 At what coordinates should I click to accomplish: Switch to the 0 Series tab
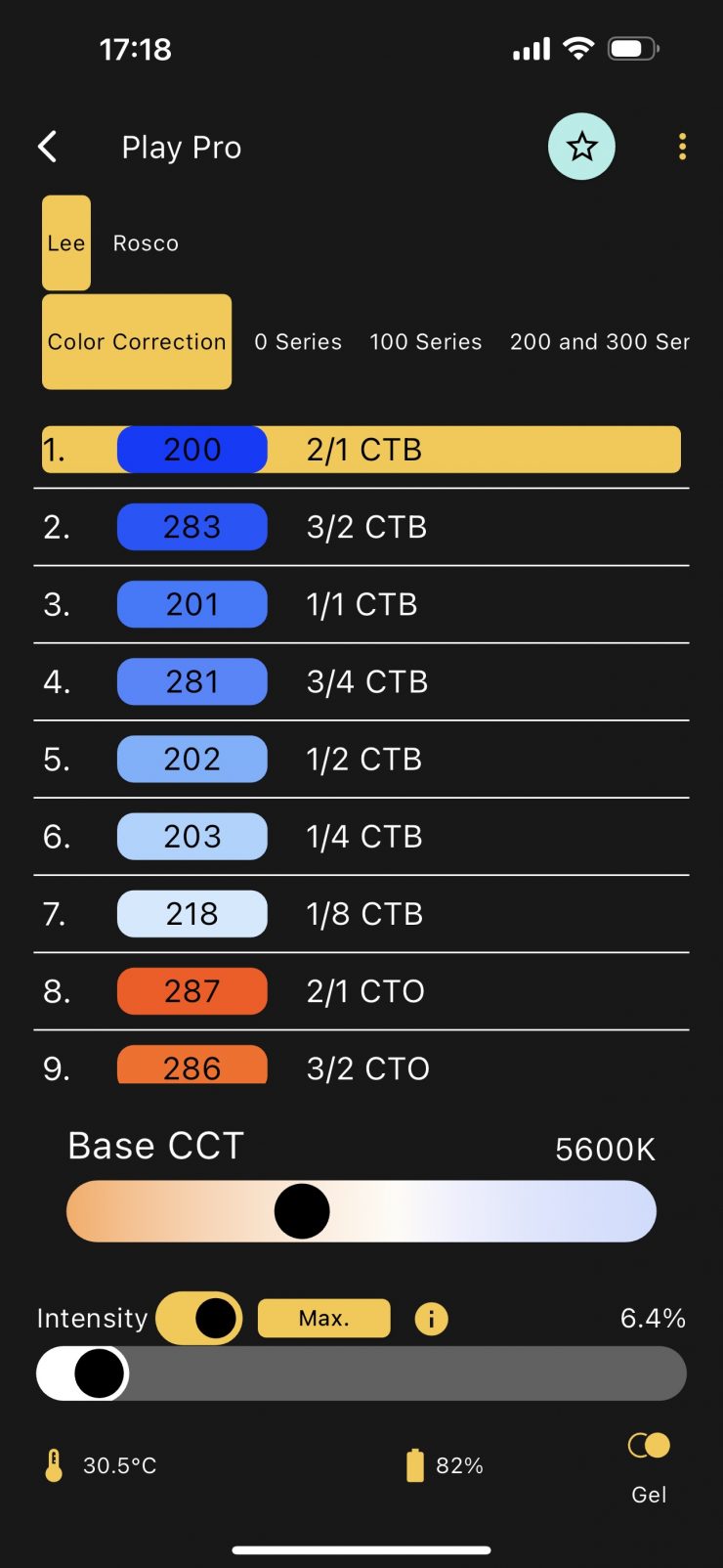pyautogui.click(x=298, y=342)
